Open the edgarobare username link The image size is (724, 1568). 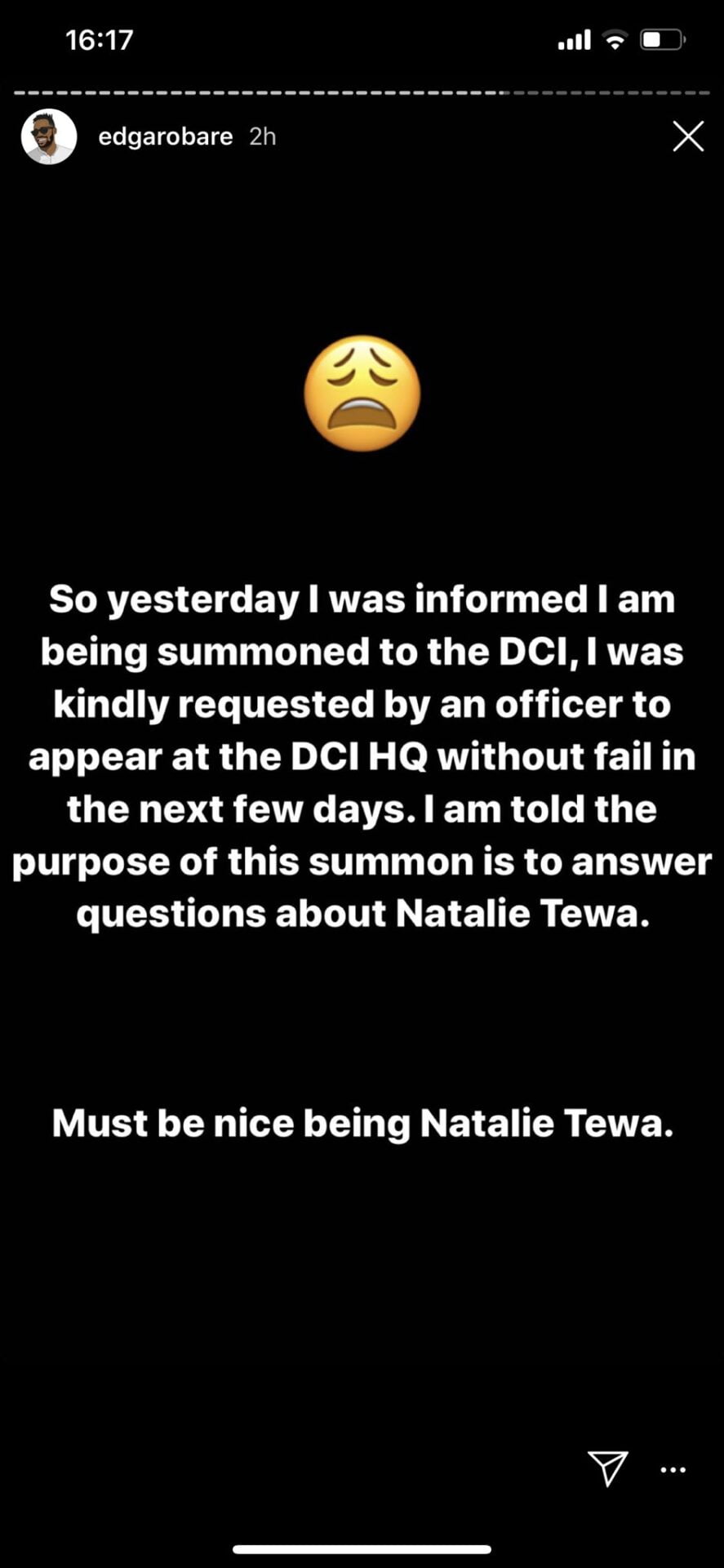click(165, 136)
